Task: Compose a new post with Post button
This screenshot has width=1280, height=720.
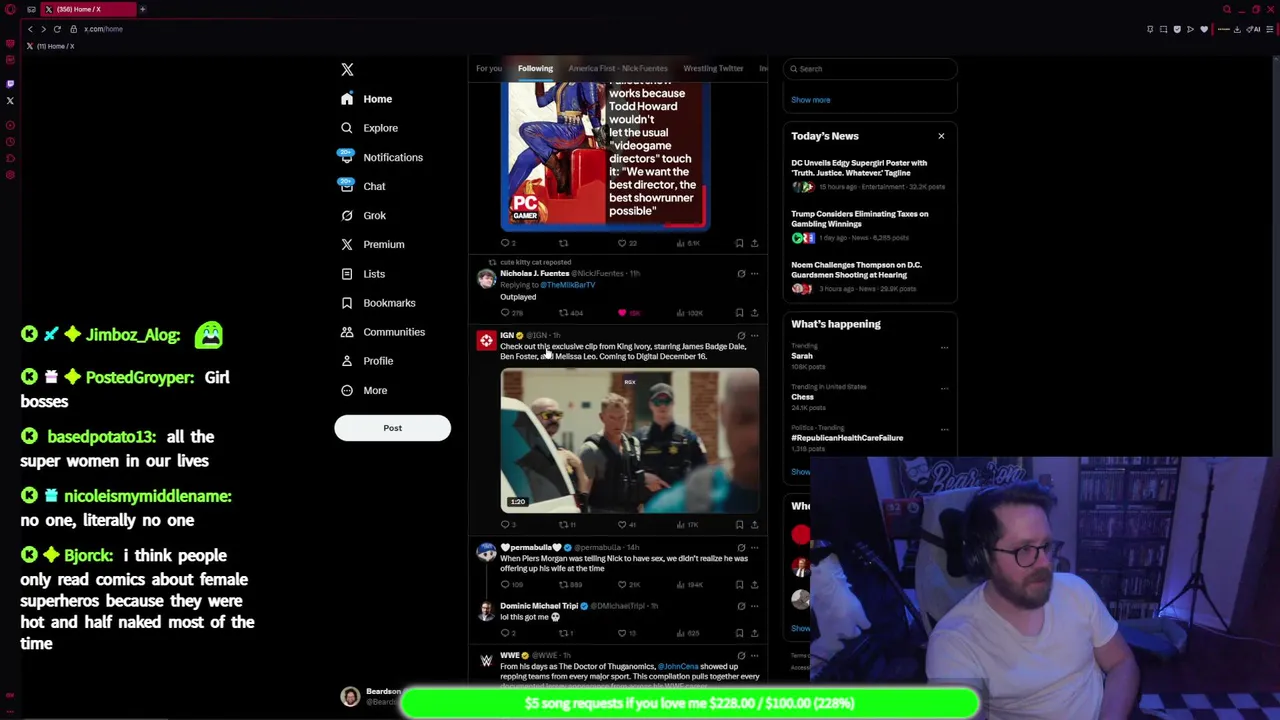Action: pyautogui.click(x=392, y=428)
